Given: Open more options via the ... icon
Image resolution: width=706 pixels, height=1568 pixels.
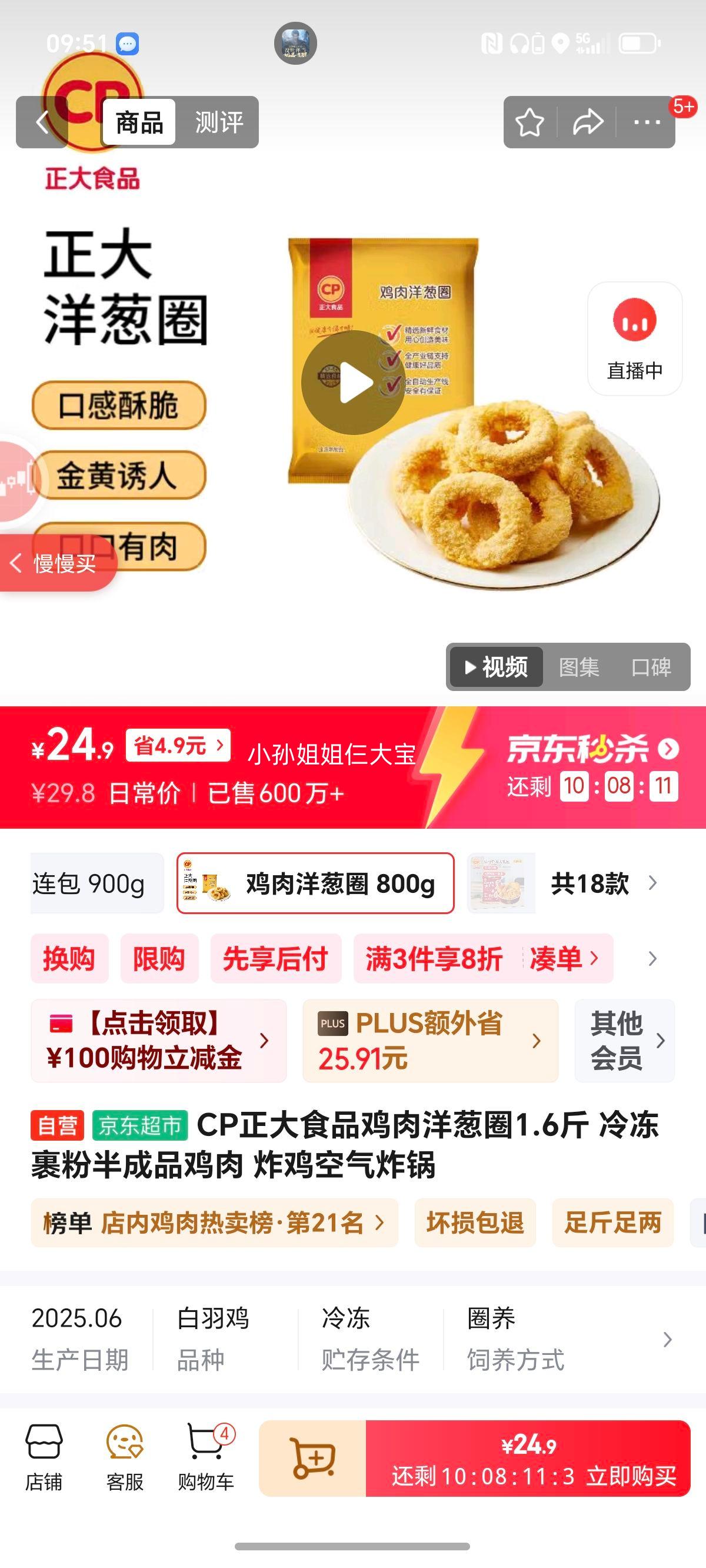Looking at the screenshot, I should (x=649, y=122).
